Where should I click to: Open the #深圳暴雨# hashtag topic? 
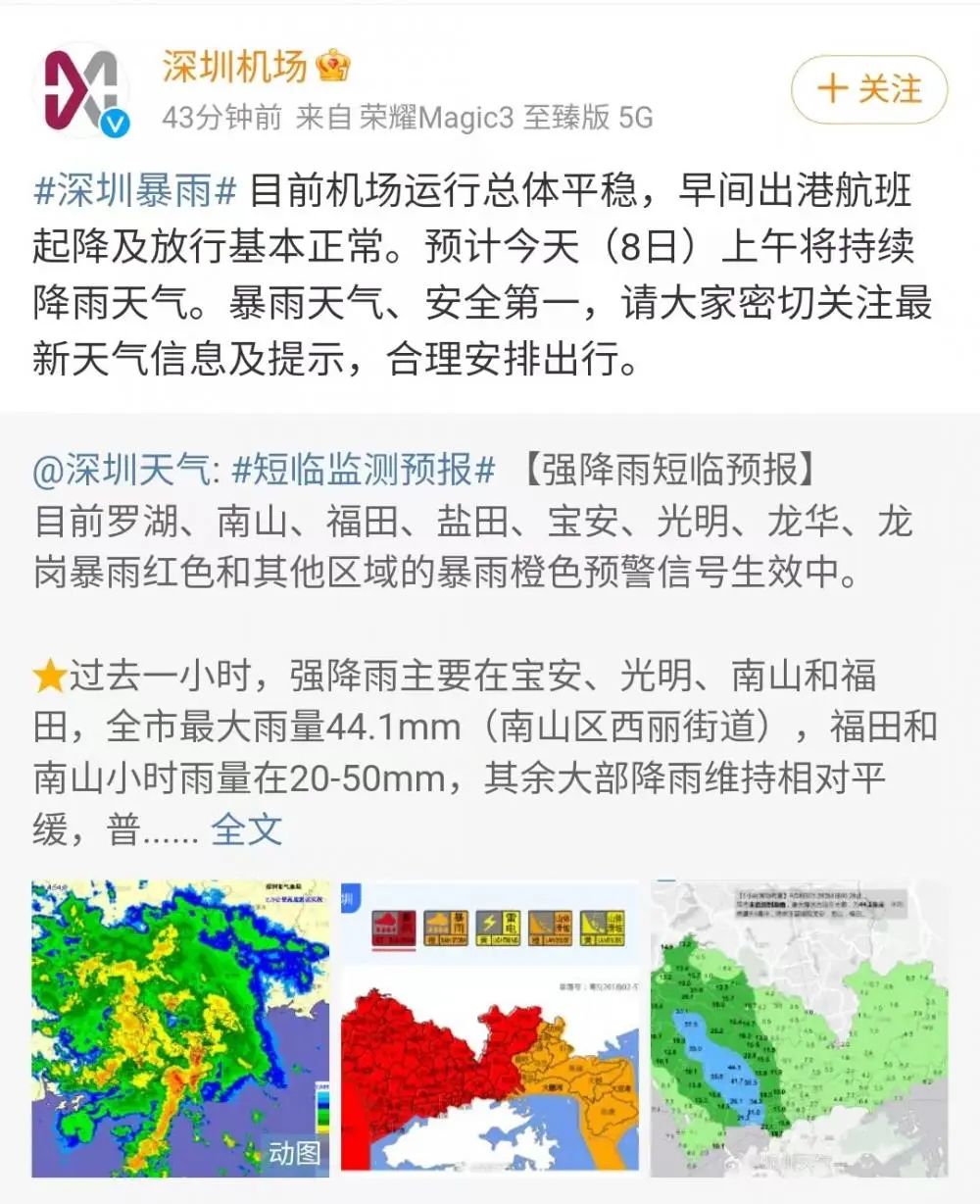135,191
